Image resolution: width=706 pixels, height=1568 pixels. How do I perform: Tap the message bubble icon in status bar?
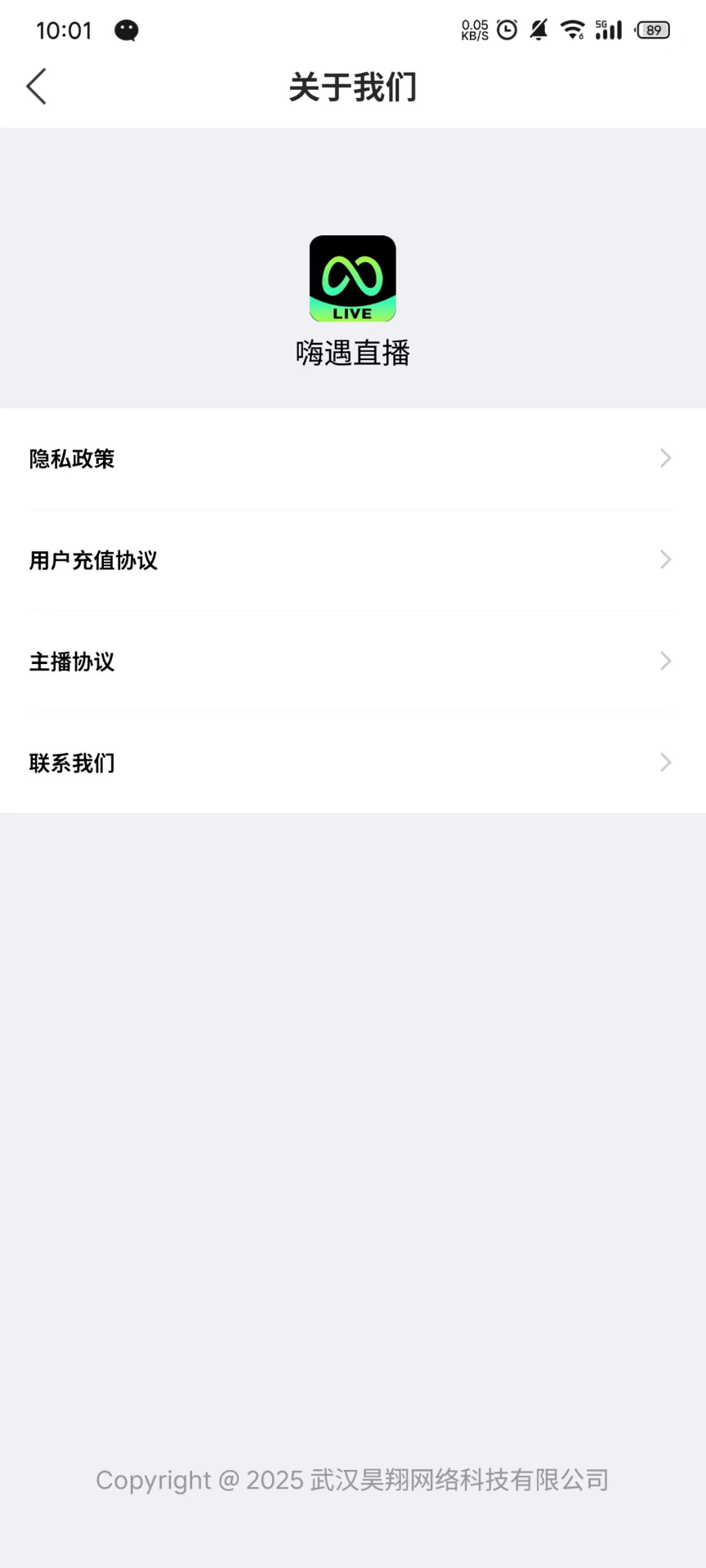126,30
